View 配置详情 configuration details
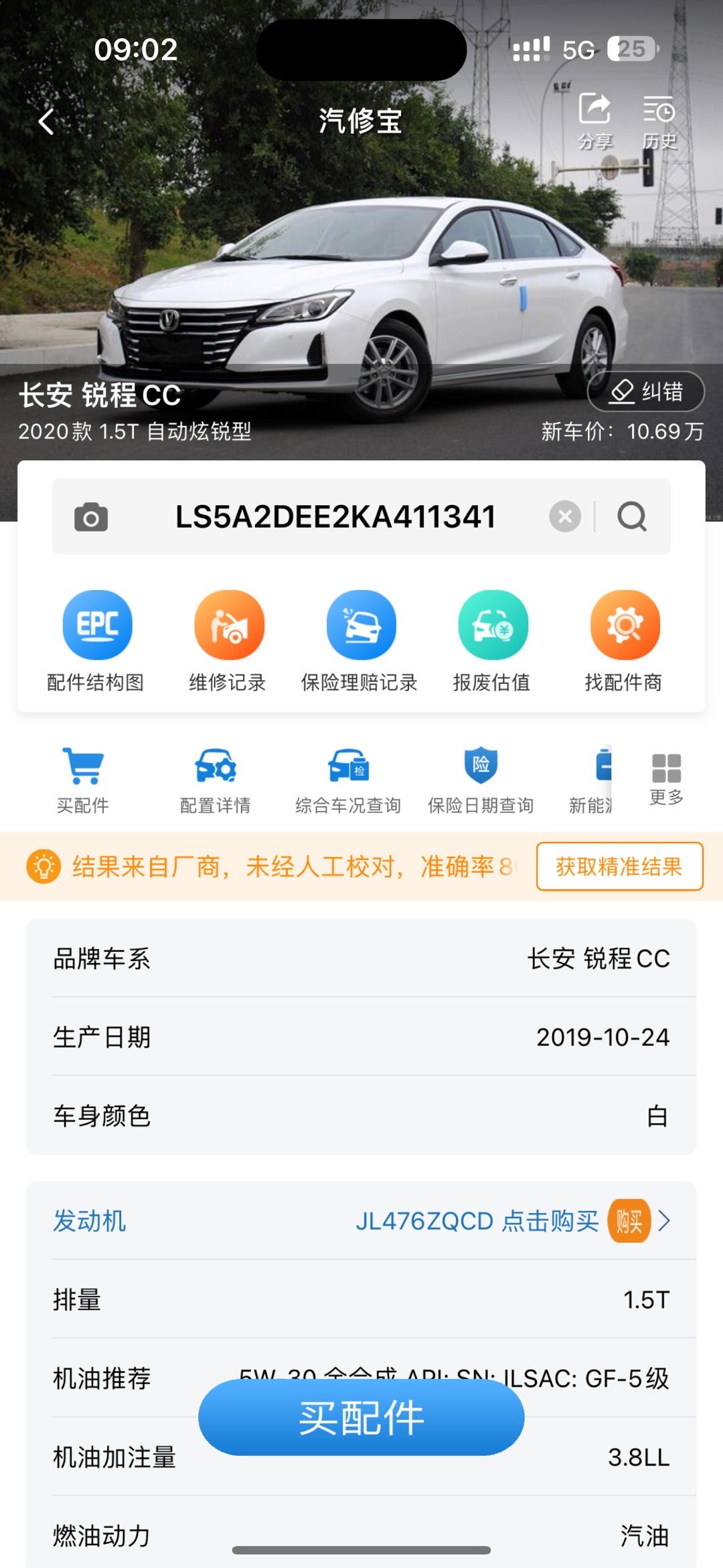Image resolution: width=723 pixels, height=1568 pixels. (216, 780)
